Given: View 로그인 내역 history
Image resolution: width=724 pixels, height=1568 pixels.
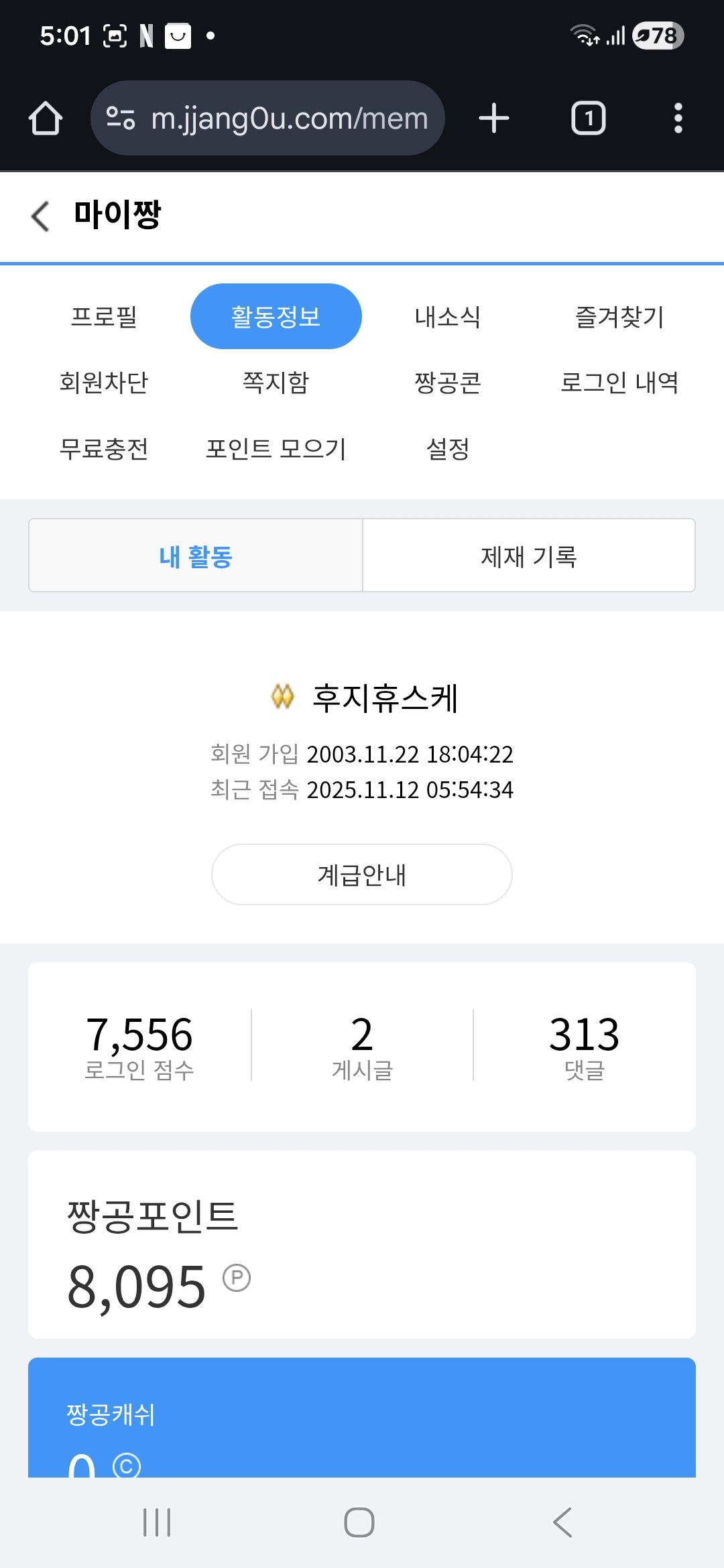Looking at the screenshot, I should click(619, 383).
